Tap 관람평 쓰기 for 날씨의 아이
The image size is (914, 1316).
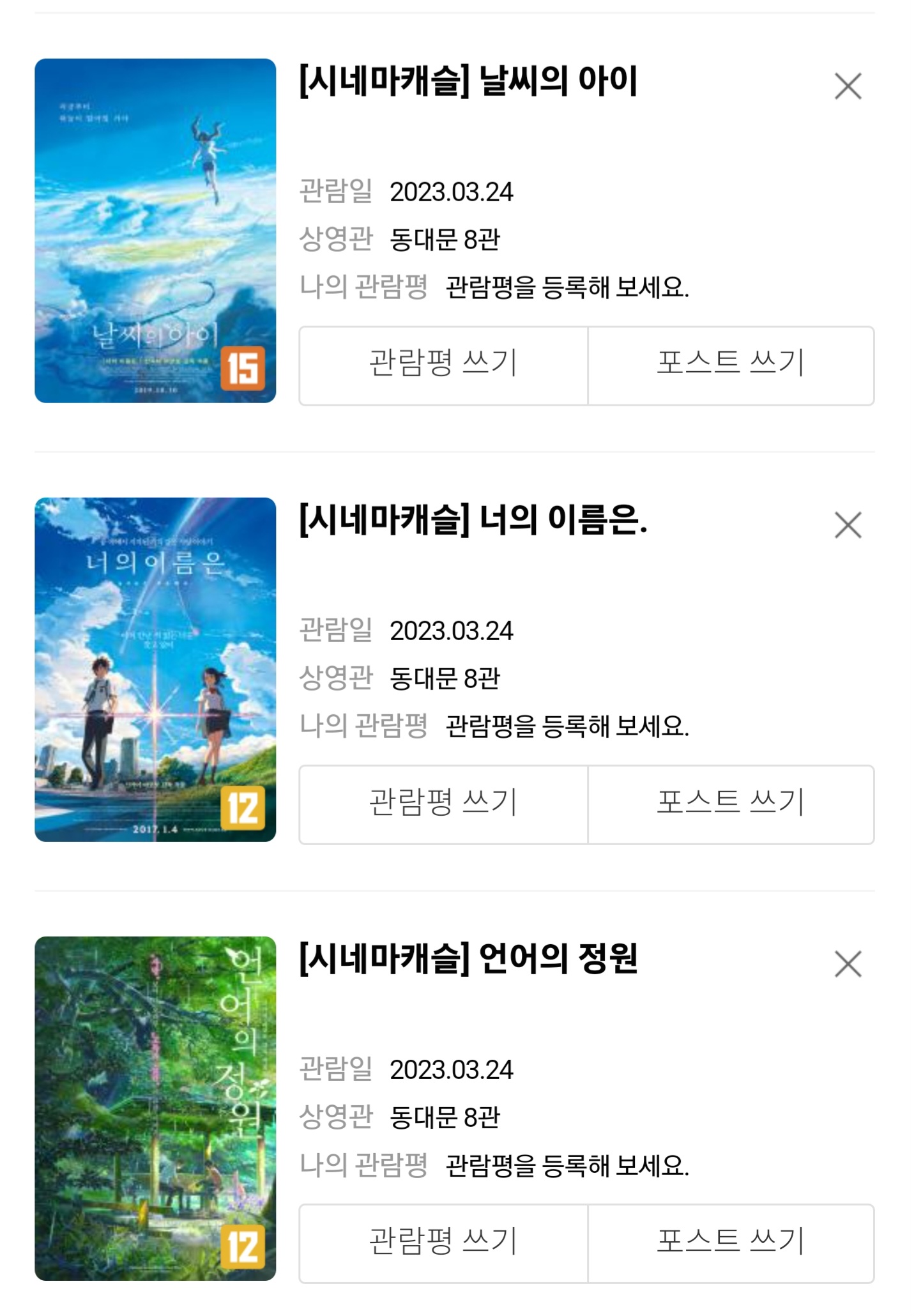[x=443, y=365]
